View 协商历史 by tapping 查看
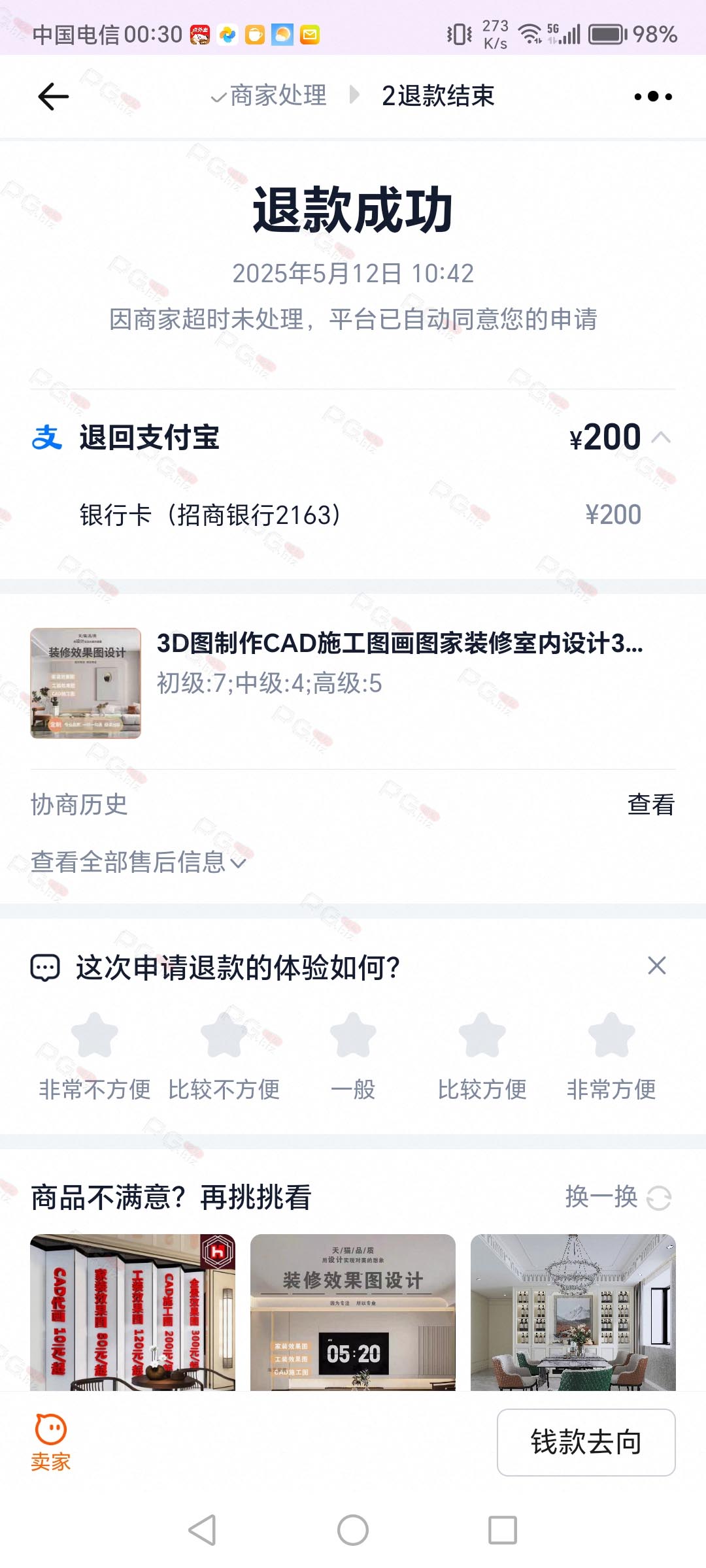 [x=650, y=804]
